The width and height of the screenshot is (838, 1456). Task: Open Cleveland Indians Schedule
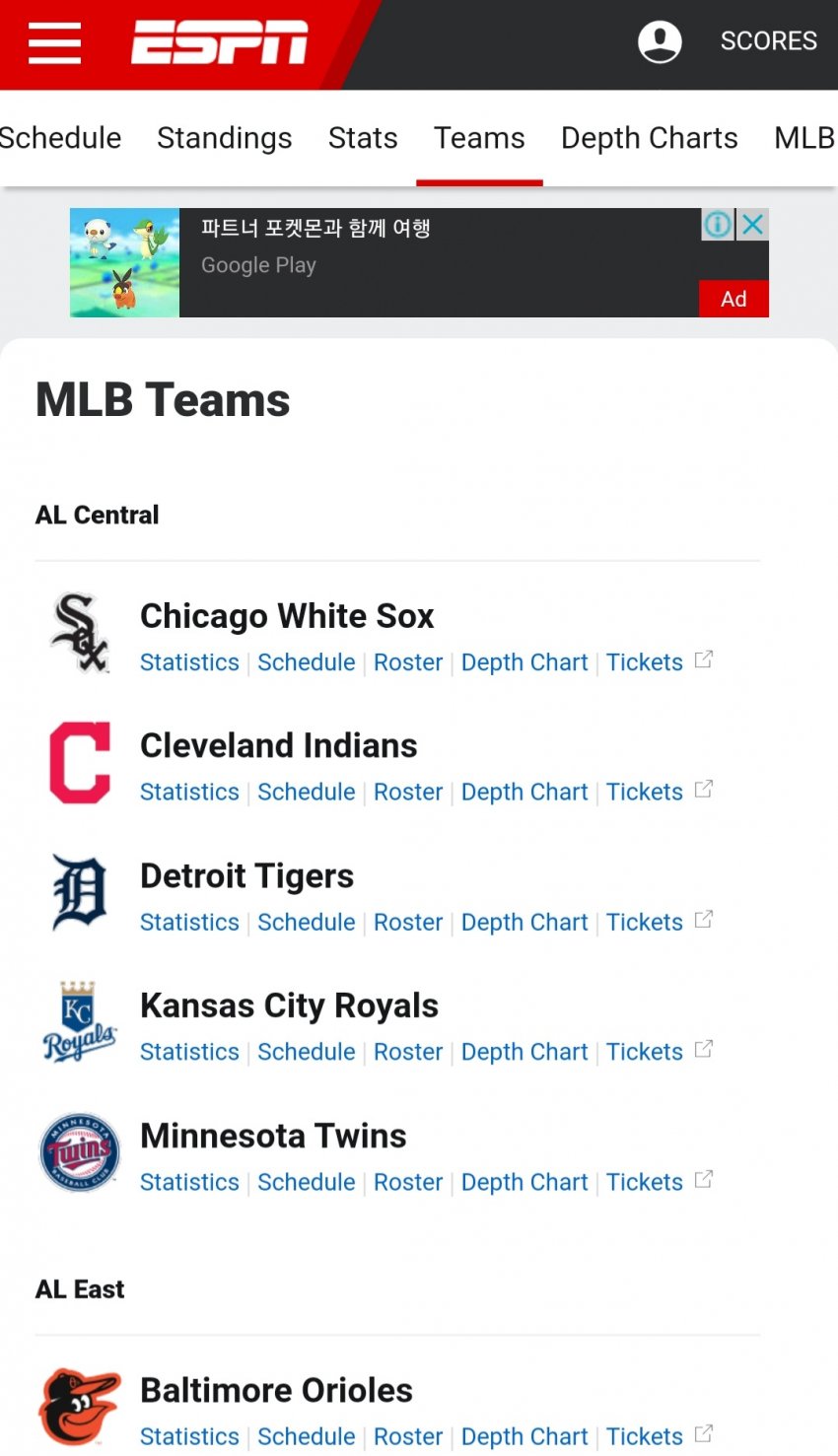pos(306,793)
